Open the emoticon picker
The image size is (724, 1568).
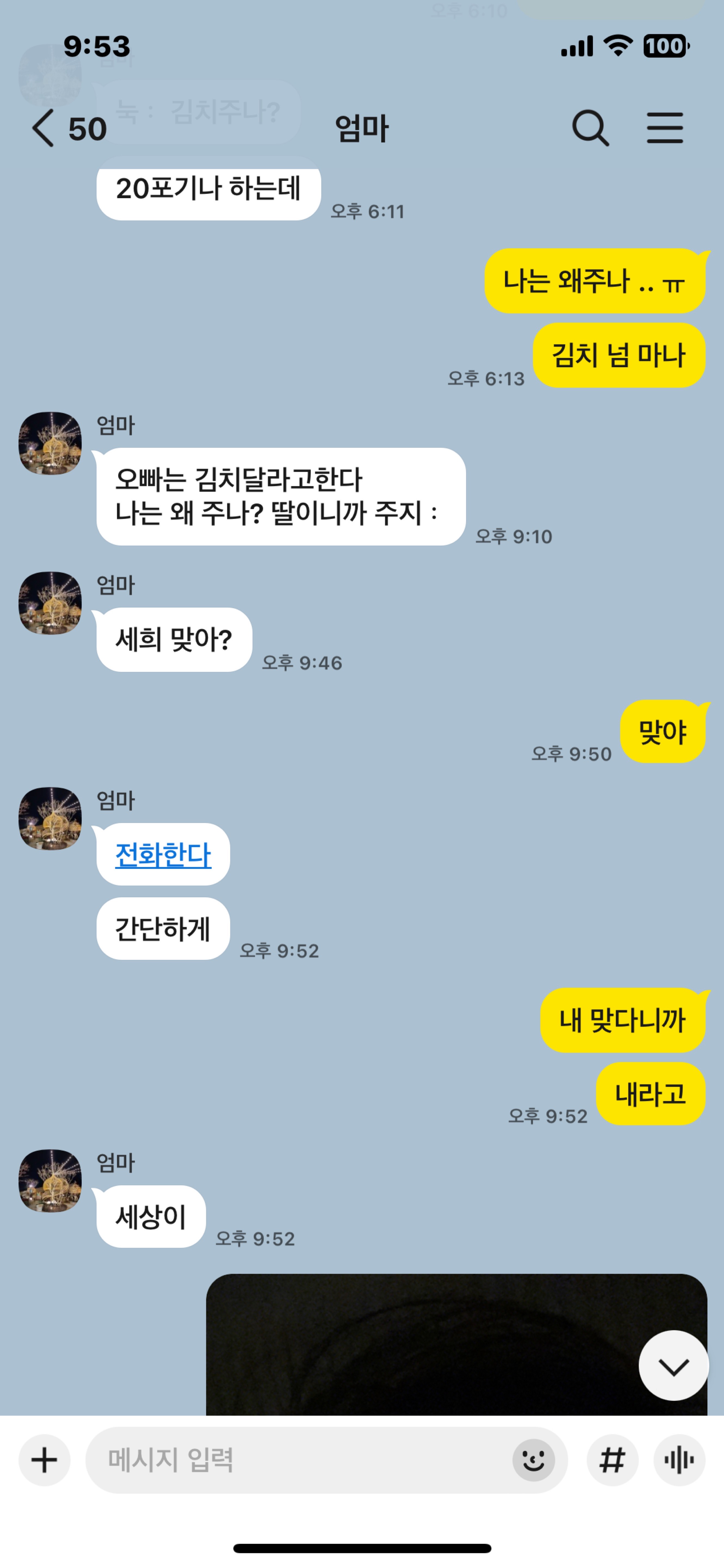point(533,1460)
